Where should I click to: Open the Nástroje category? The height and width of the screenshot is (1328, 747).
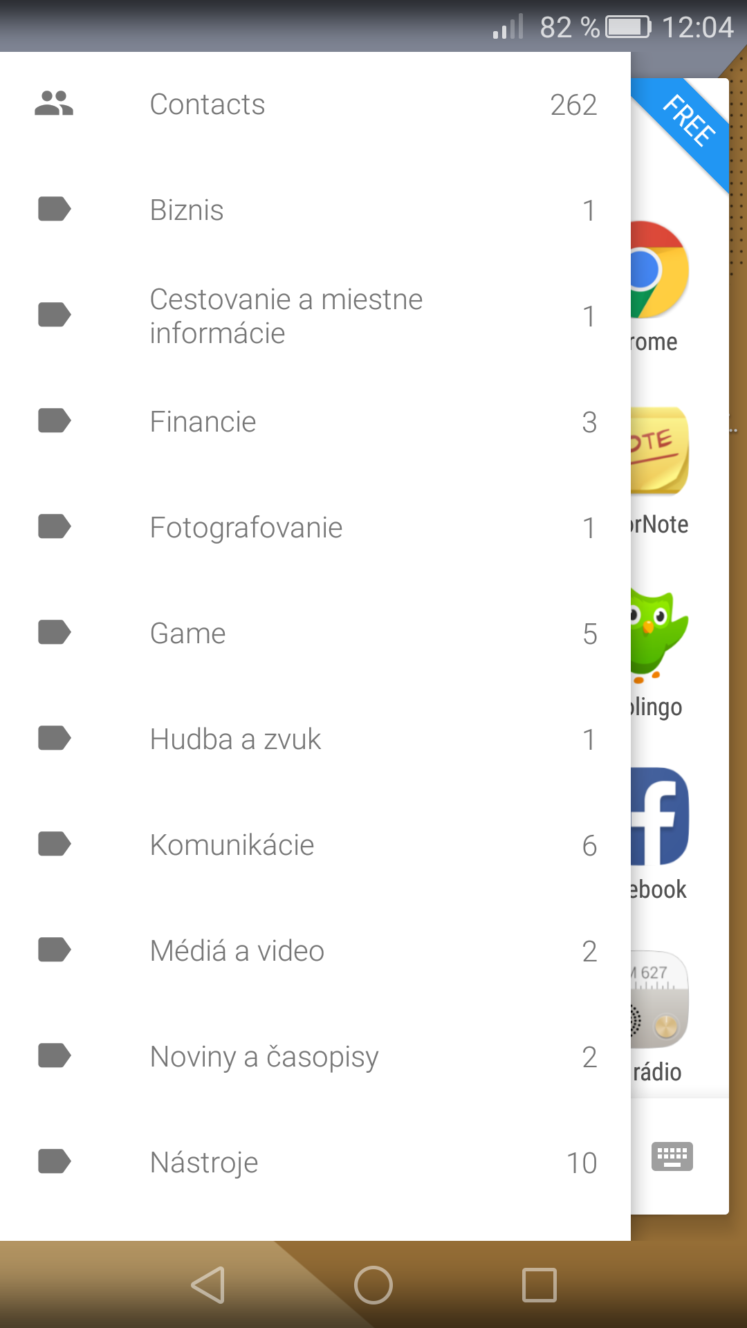tap(315, 1163)
